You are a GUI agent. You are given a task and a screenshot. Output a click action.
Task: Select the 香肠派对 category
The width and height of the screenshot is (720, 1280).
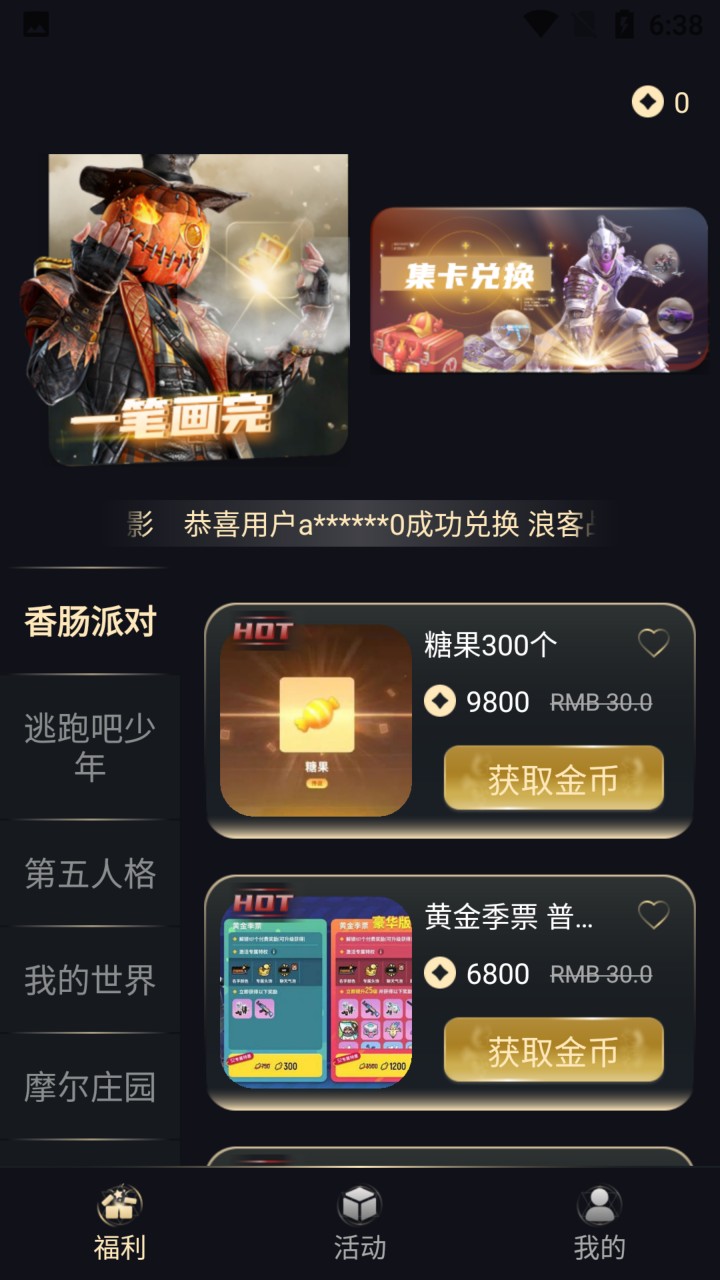click(90, 622)
